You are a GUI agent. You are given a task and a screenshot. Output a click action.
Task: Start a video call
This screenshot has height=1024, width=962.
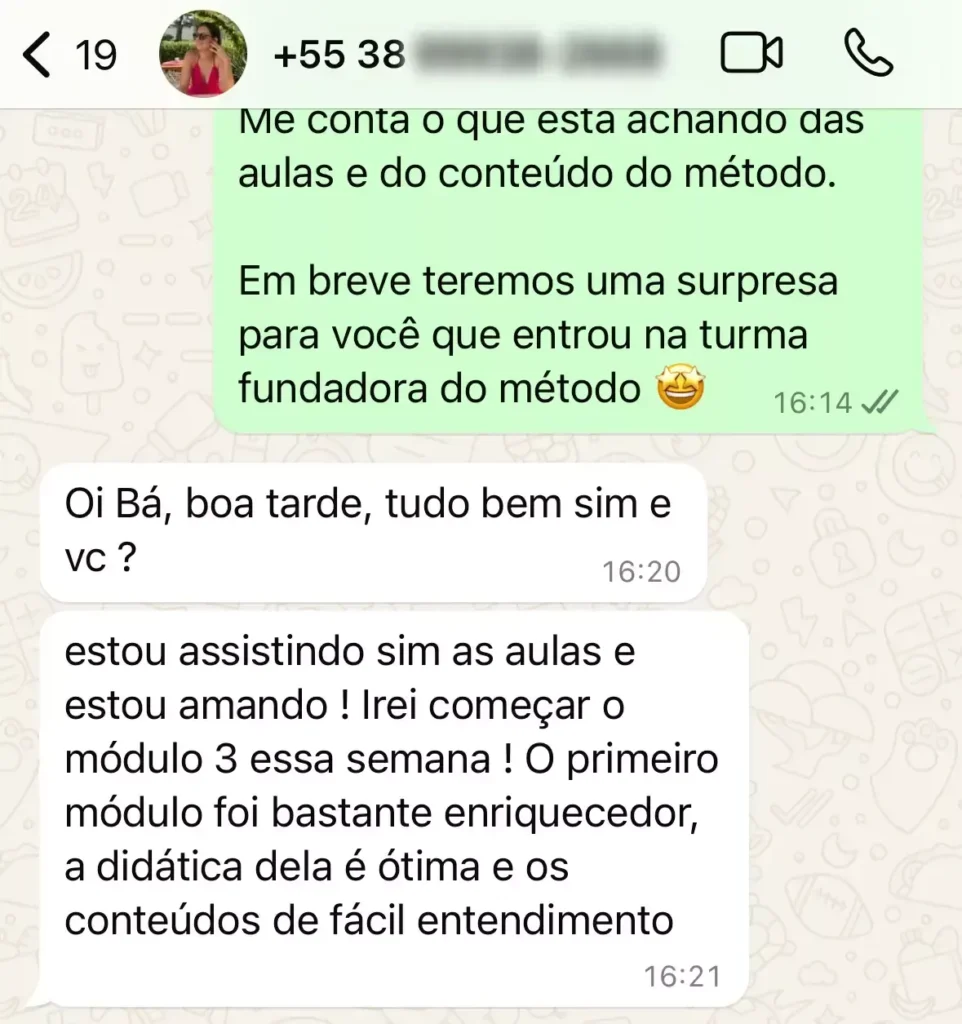click(x=751, y=54)
